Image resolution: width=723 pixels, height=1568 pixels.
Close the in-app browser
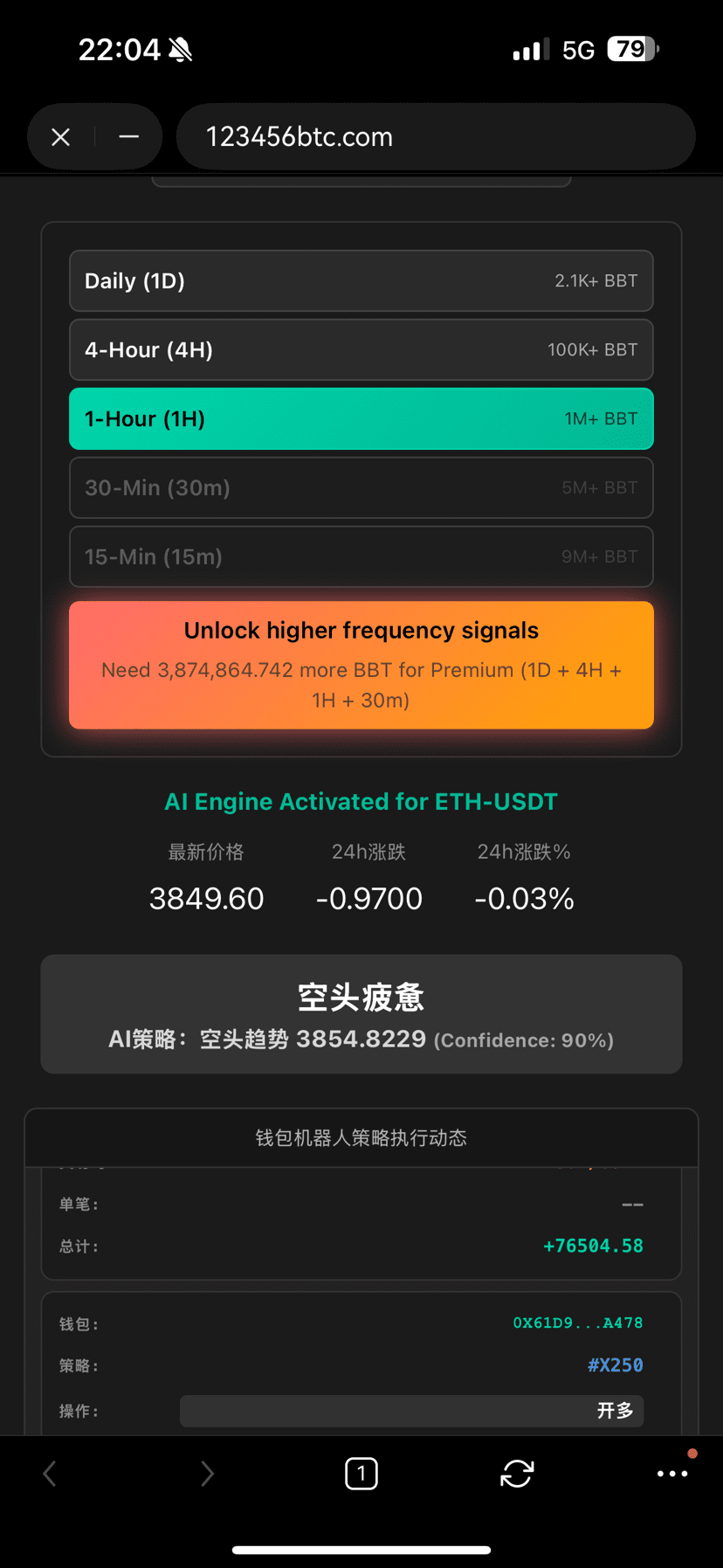click(60, 137)
